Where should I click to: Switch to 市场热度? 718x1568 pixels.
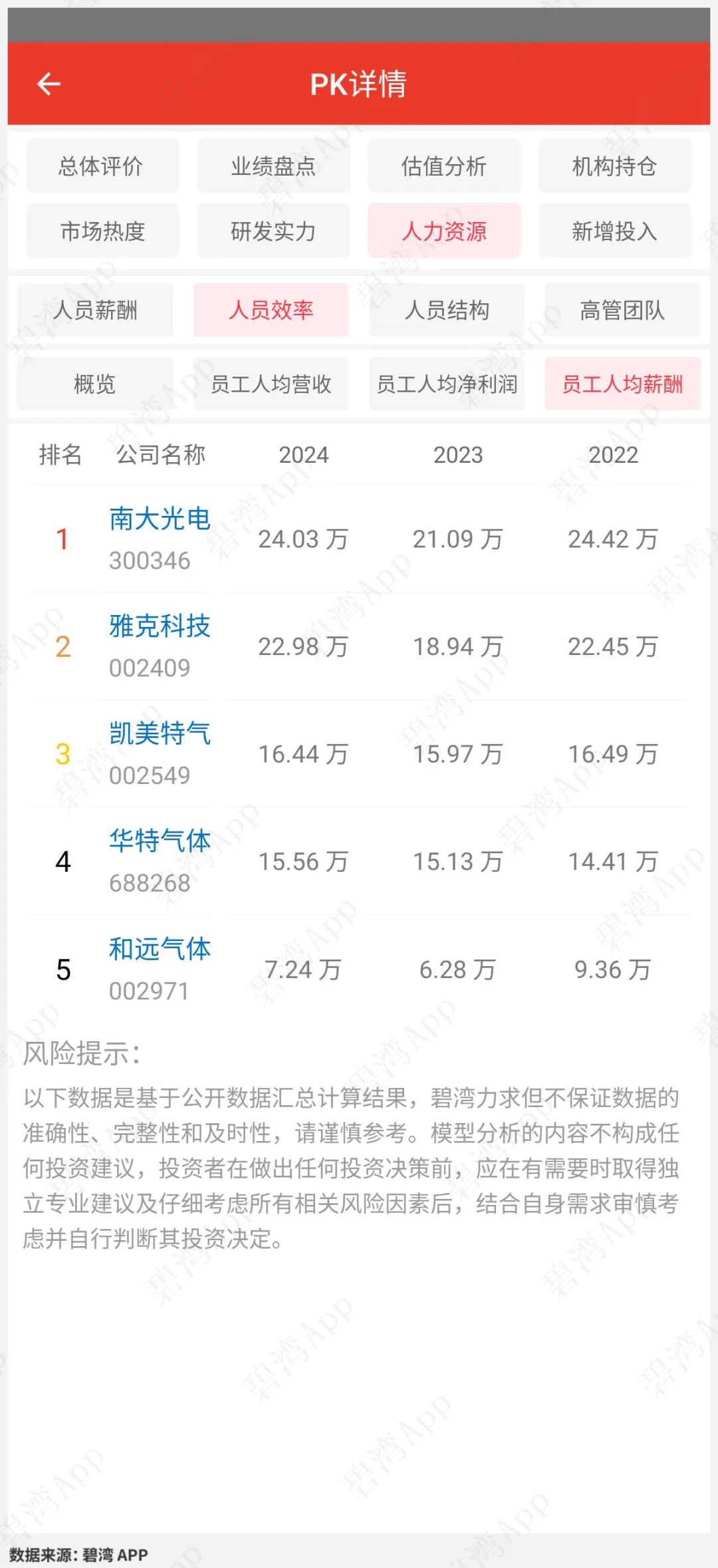coord(102,231)
